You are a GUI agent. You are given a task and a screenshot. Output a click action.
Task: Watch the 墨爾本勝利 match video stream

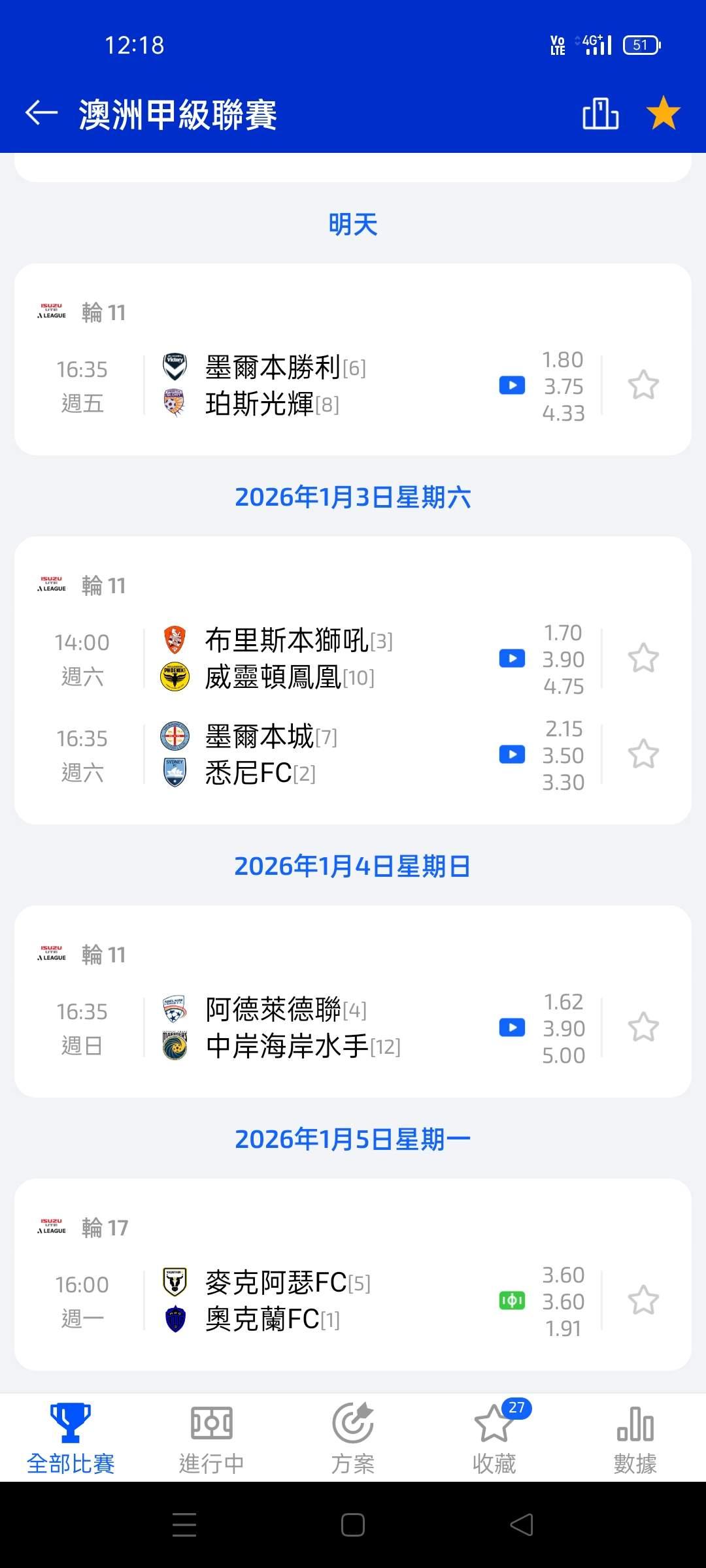pos(512,385)
